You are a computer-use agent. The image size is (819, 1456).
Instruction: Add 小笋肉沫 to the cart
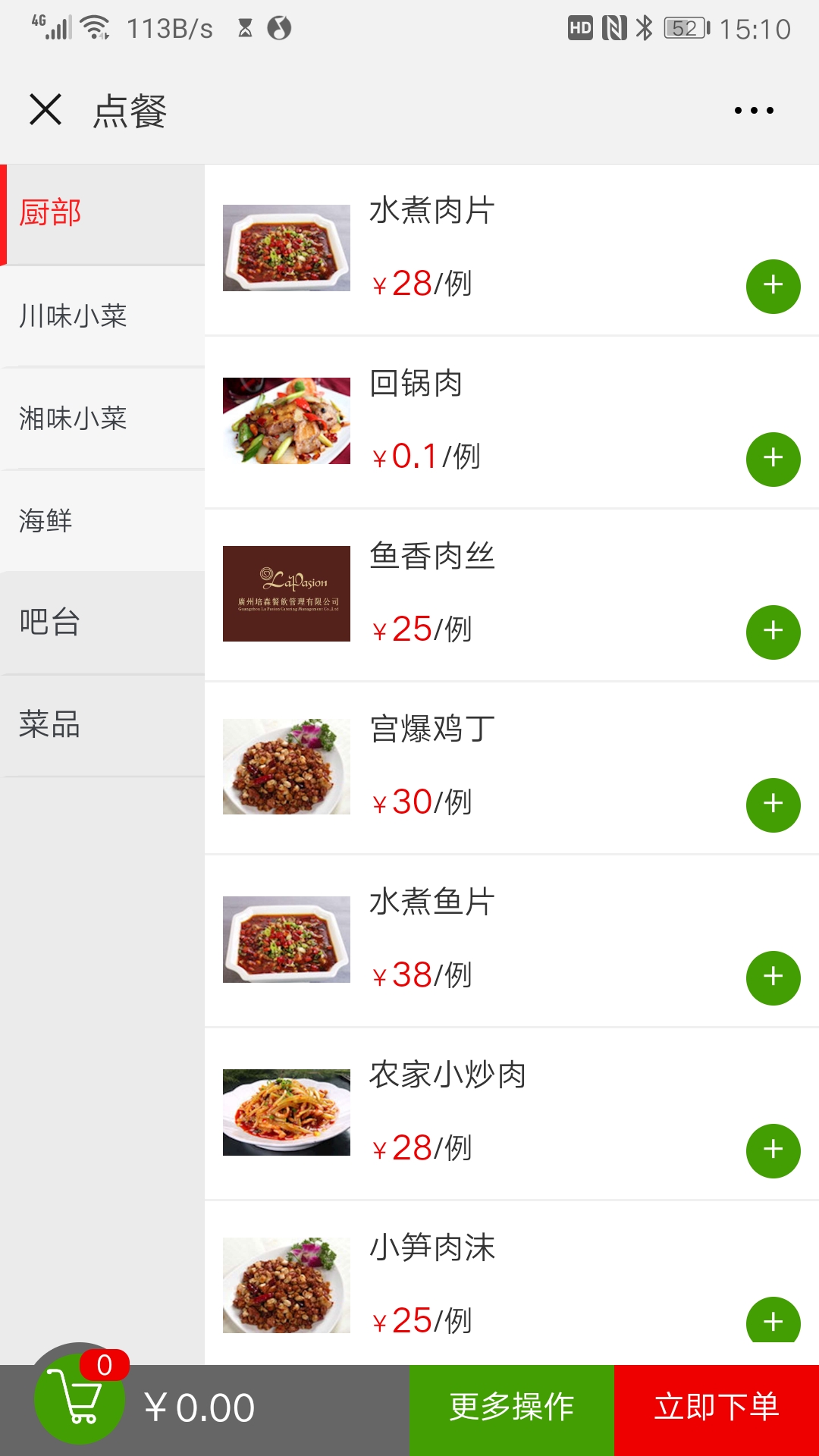[x=773, y=1322]
